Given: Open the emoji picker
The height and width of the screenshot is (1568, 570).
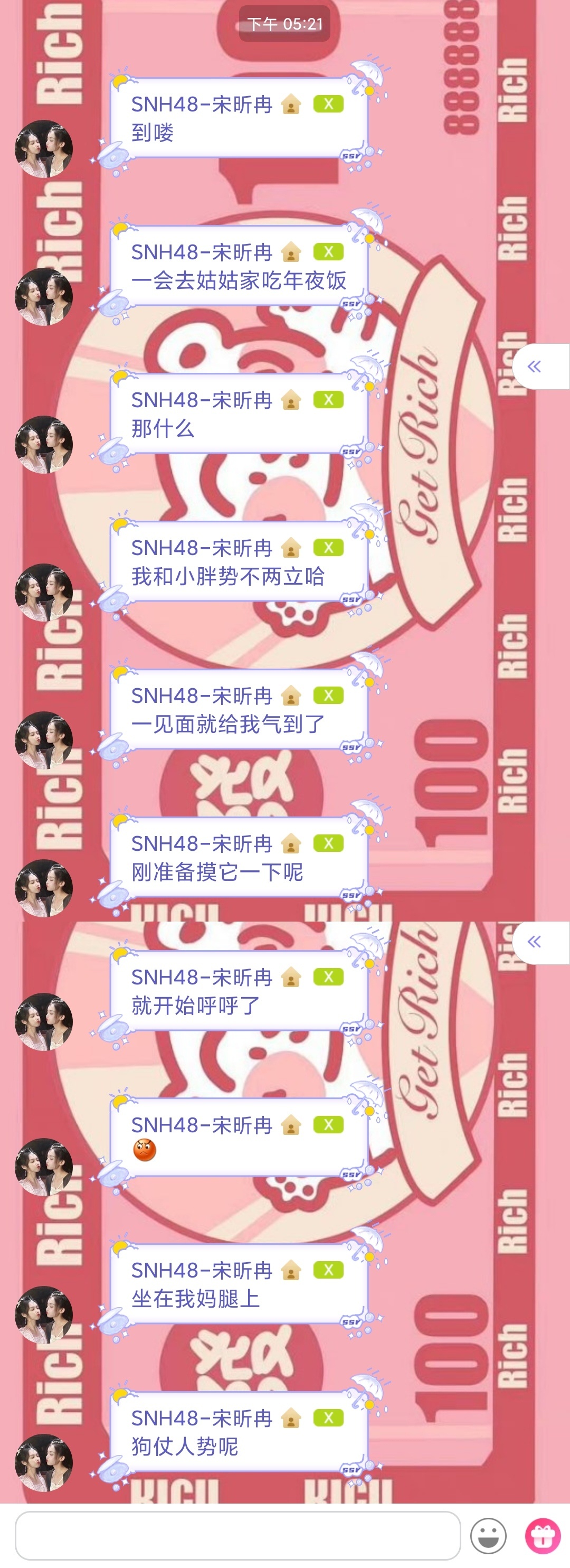Looking at the screenshot, I should click(488, 1536).
